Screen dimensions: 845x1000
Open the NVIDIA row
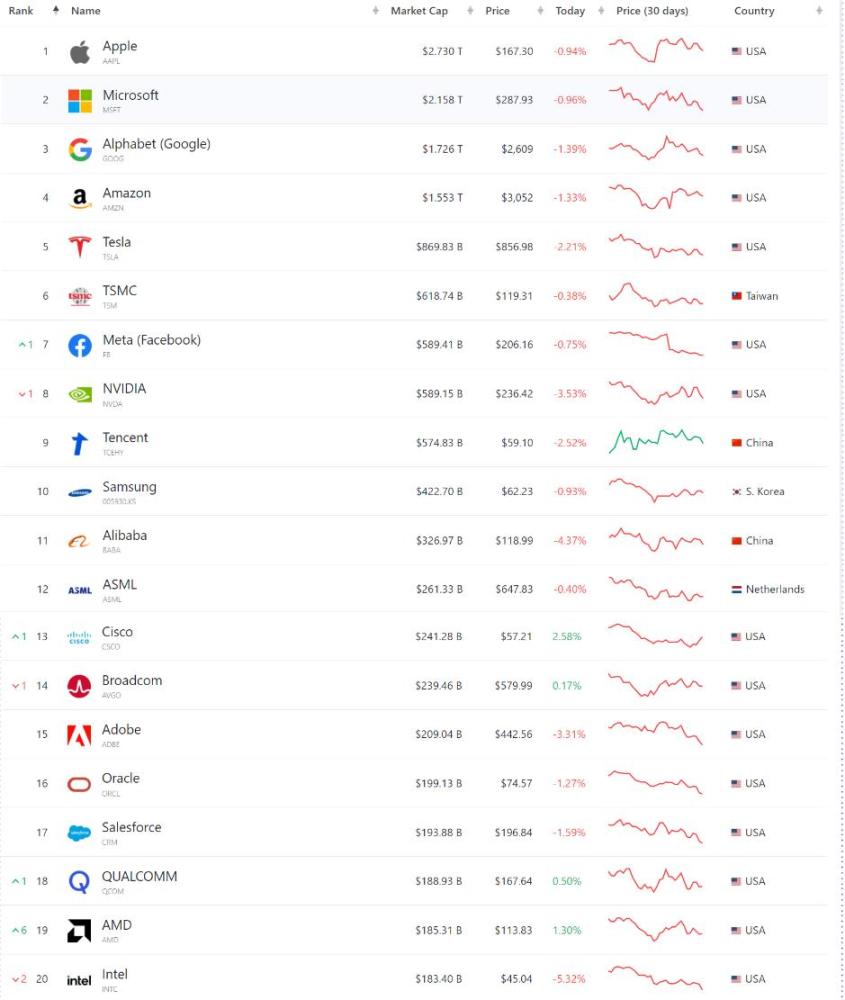pos(124,389)
